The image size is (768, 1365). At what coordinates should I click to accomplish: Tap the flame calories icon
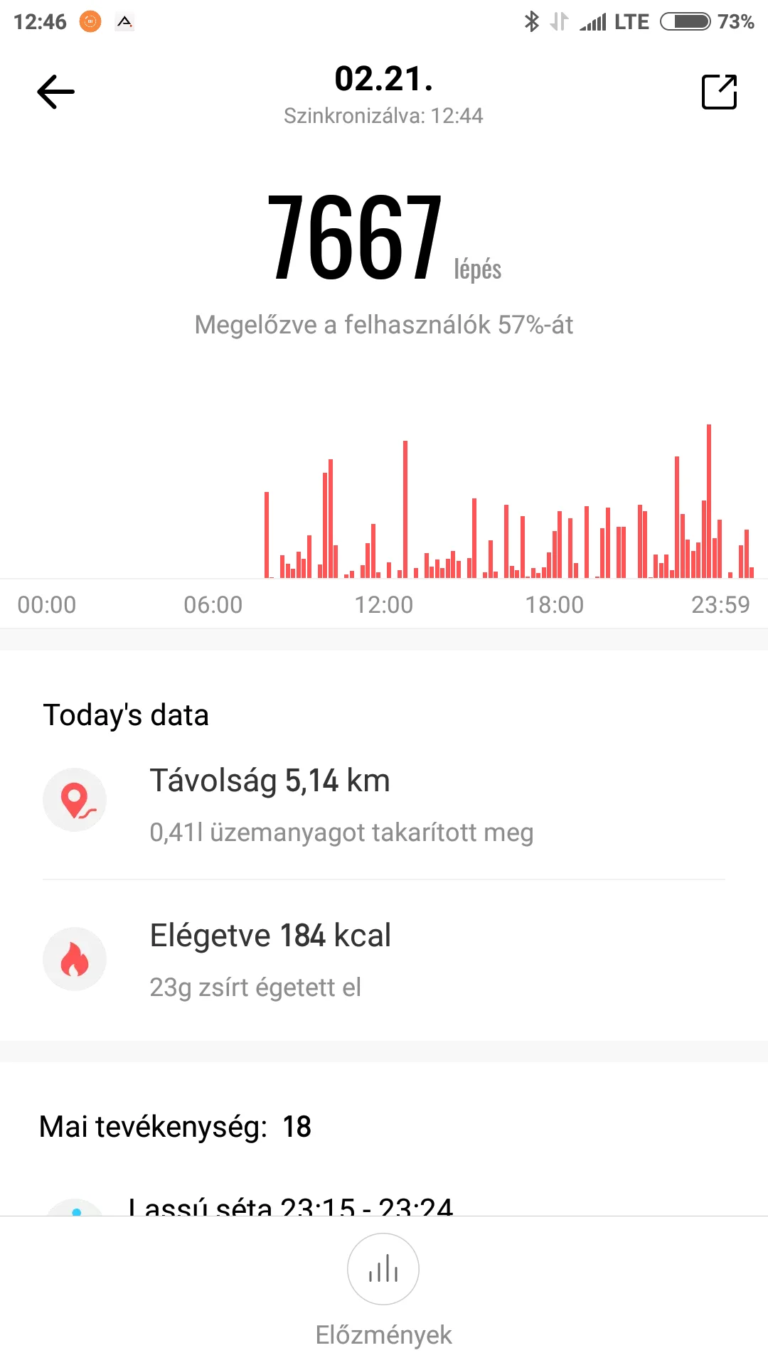click(x=75, y=958)
